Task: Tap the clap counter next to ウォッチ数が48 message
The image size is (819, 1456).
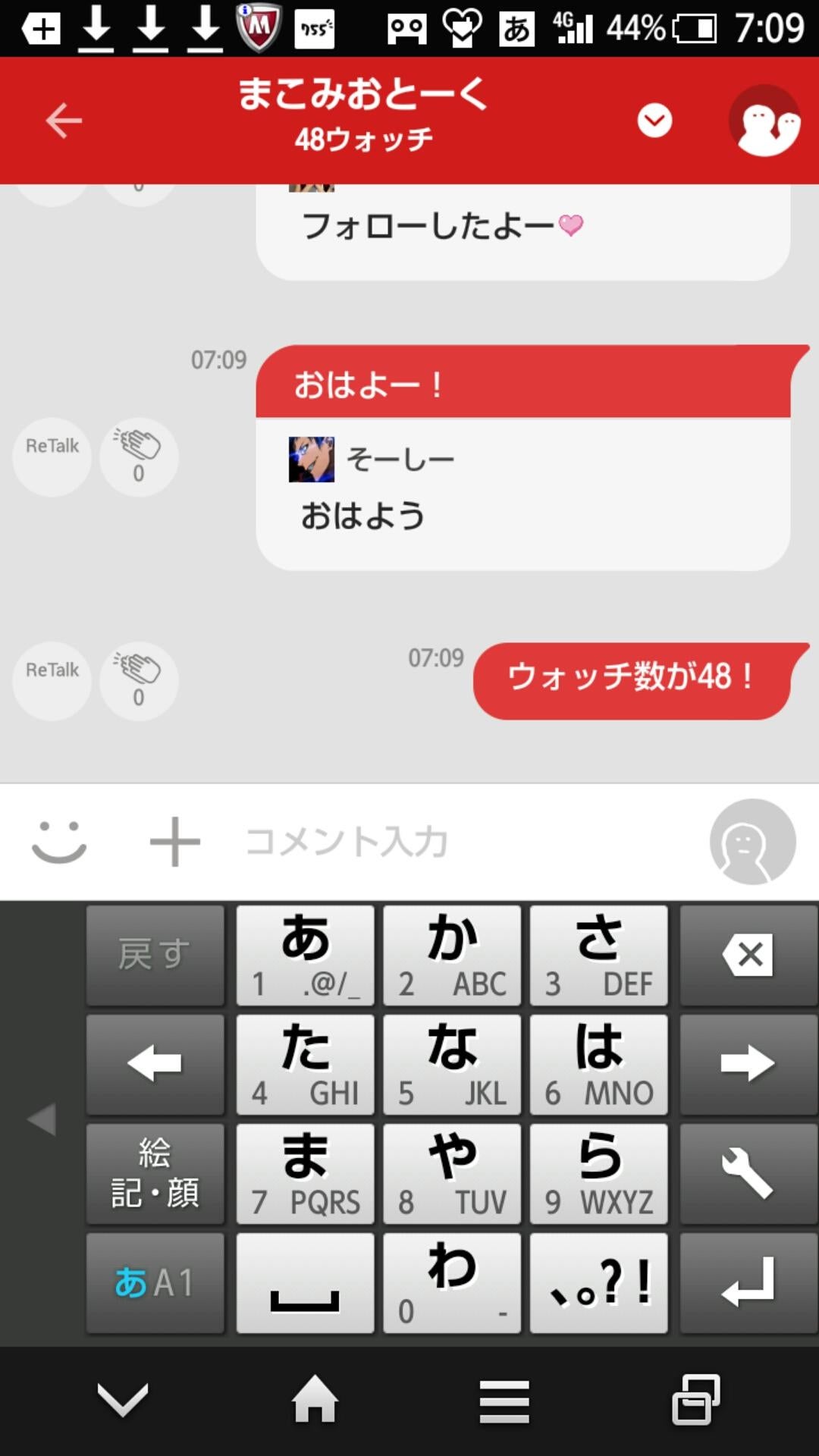Action: click(x=138, y=680)
